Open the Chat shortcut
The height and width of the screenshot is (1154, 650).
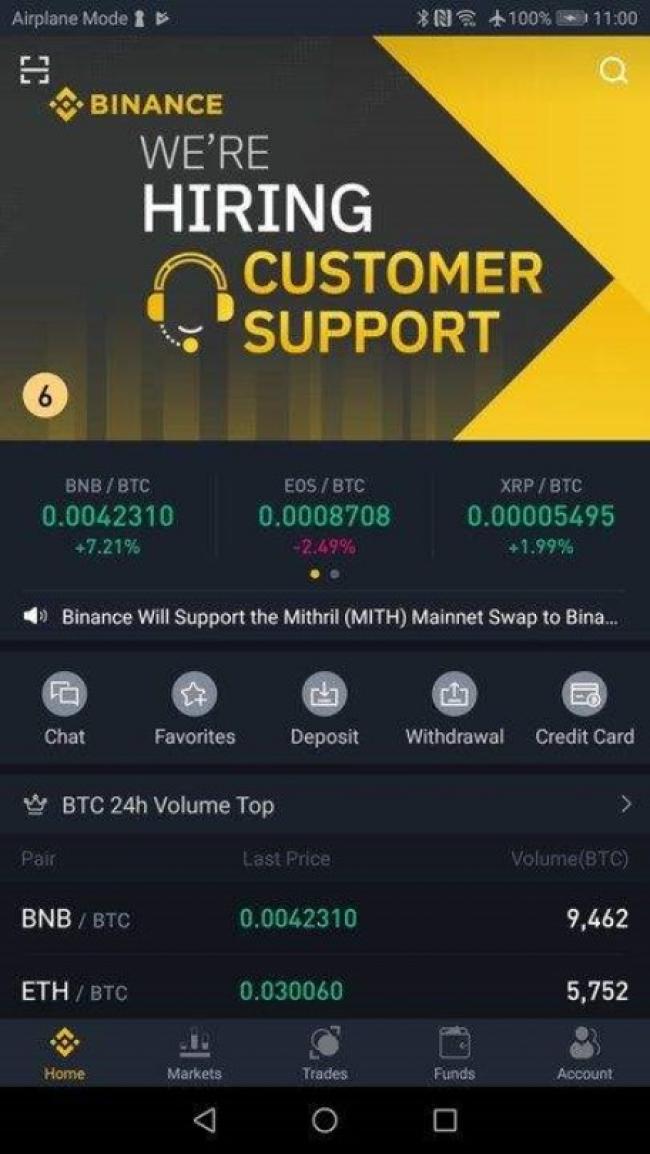64,708
